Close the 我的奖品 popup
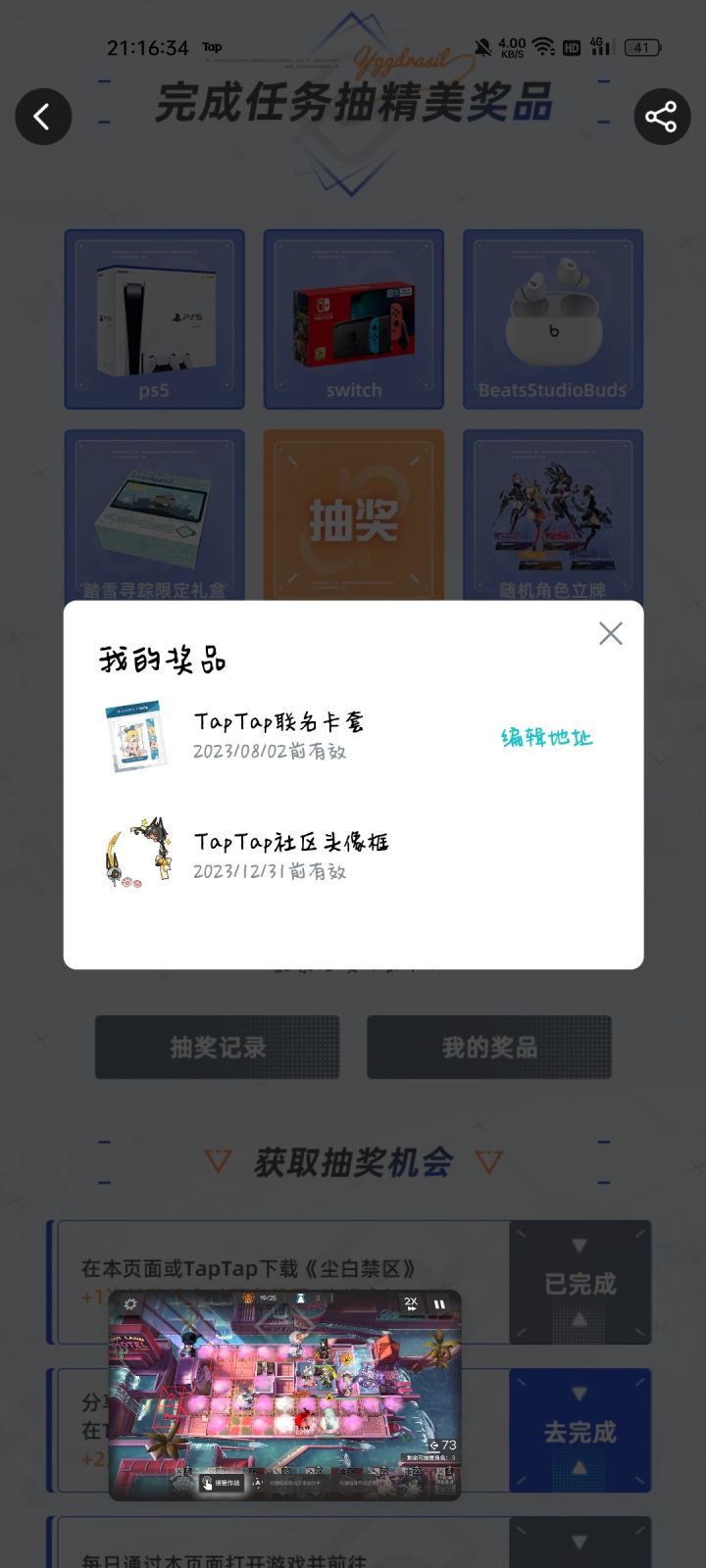The image size is (706, 1568). point(610,634)
